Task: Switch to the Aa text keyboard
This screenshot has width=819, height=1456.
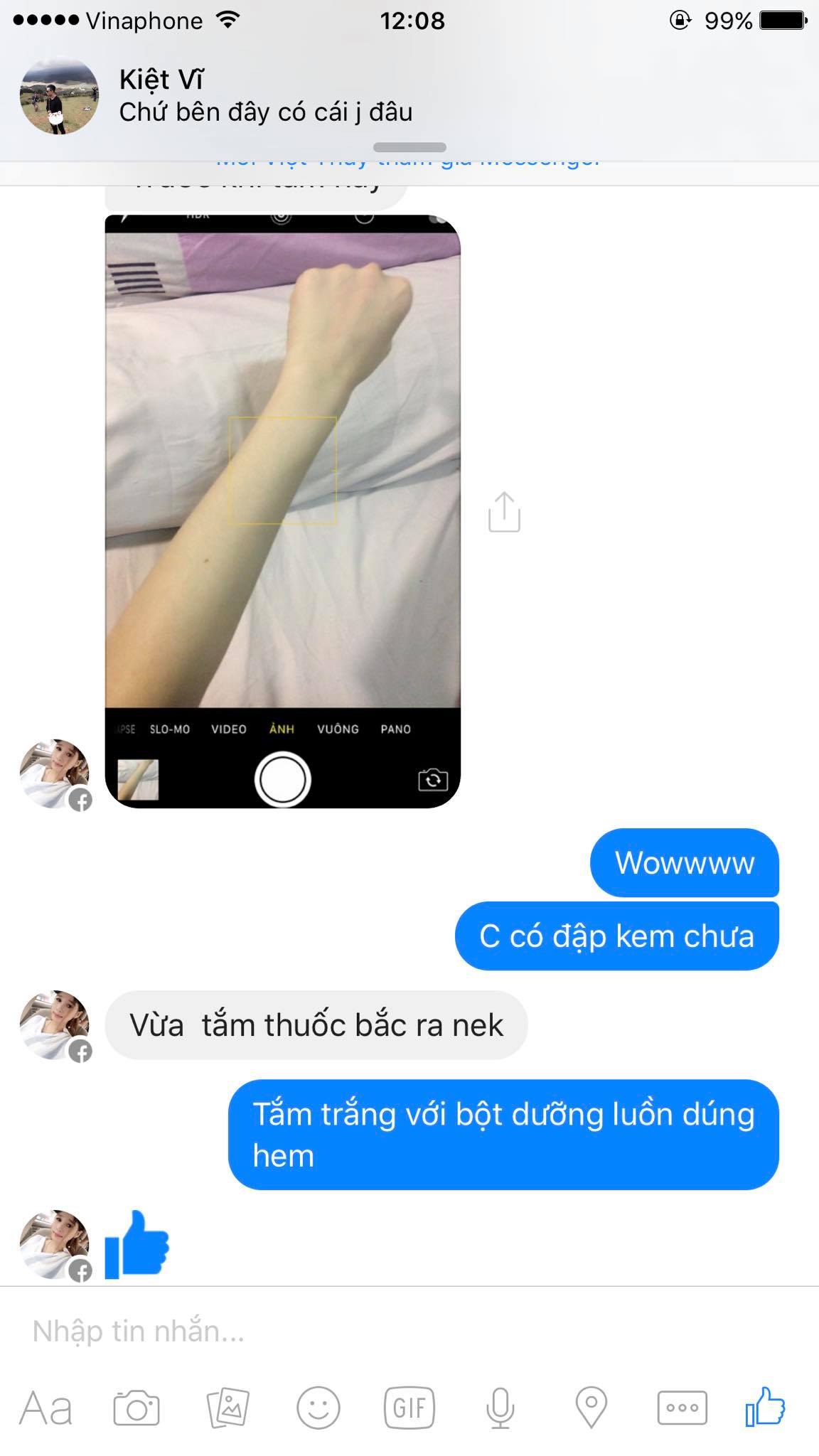Action: [45, 1408]
